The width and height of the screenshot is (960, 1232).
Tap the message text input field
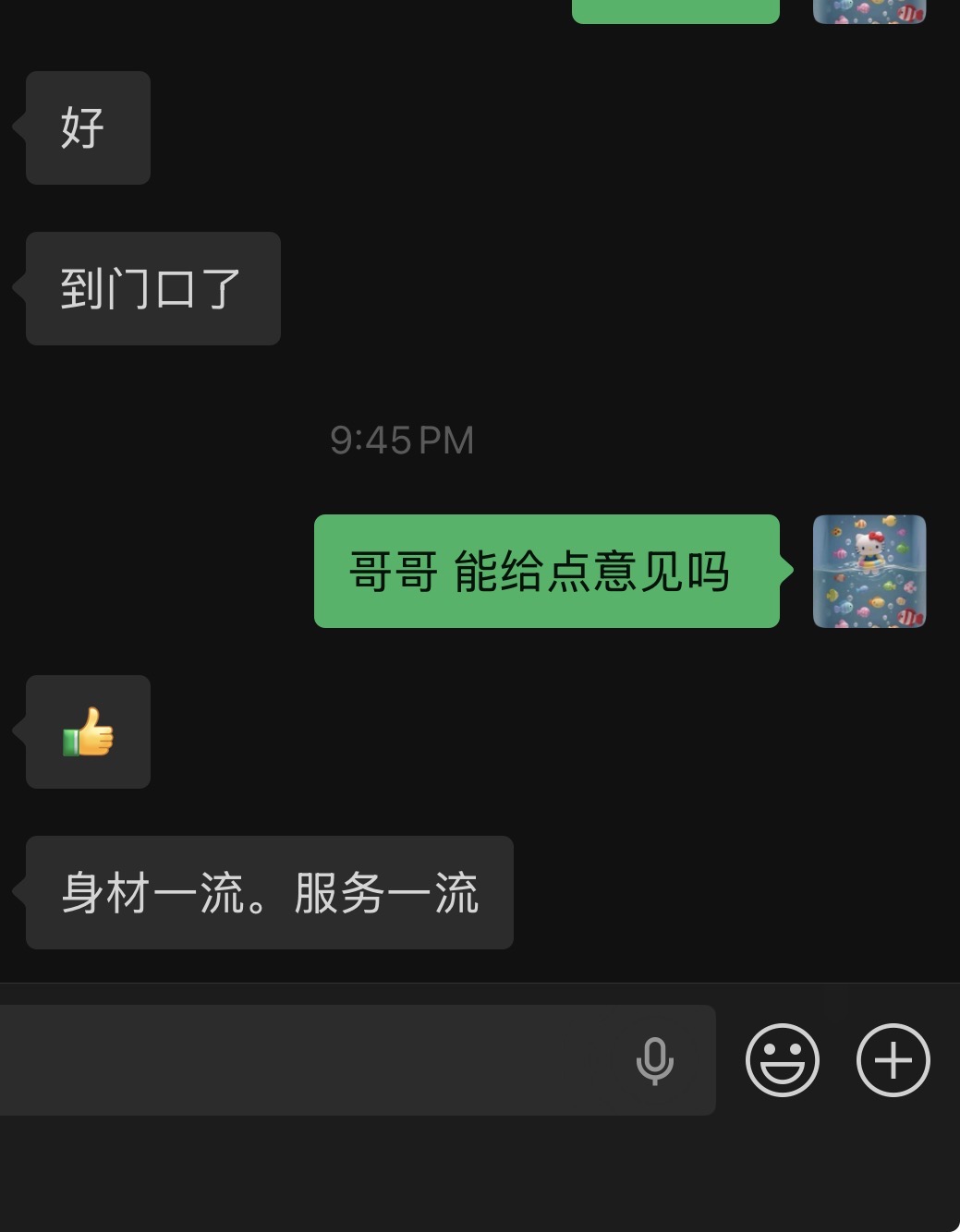pyautogui.click(x=305, y=1060)
